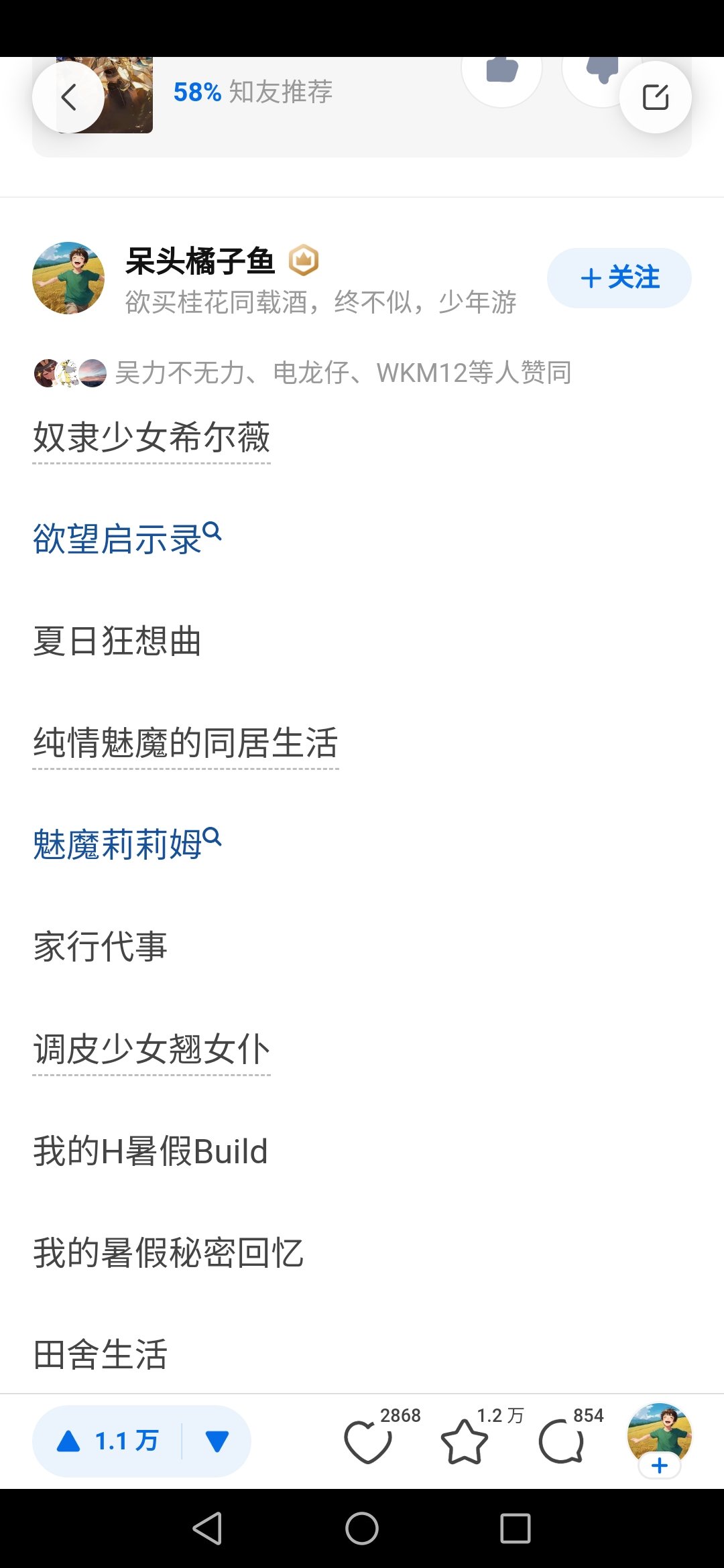Follow author 呆头橘子鱼 with 关注 button
The width and height of the screenshot is (724, 1568).
coord(619,278)
